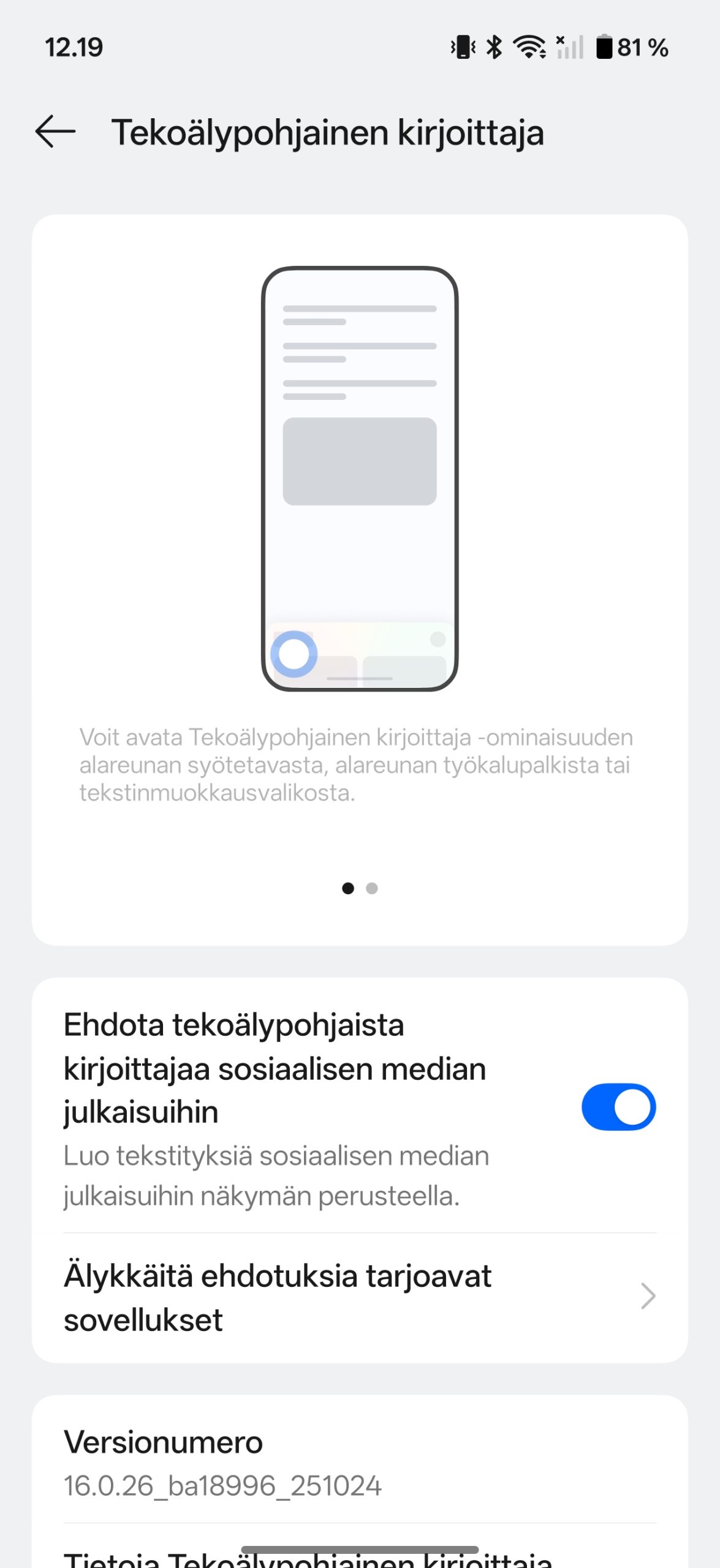Go back from Tekoälypohjainen kirjoittaja
720x1568 pixels.
[x=55, y=132]
